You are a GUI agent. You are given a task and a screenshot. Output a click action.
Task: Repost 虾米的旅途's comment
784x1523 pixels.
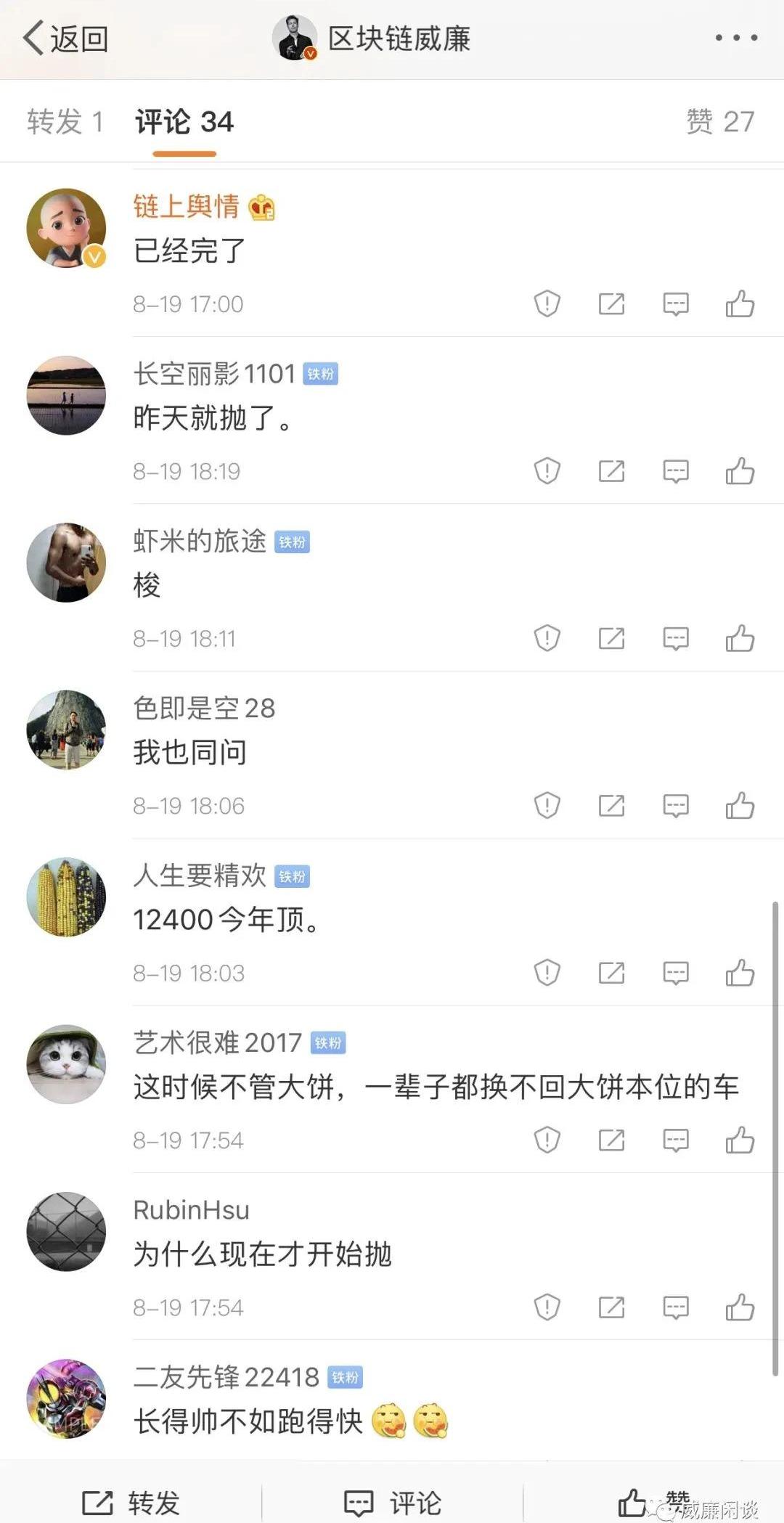point(611,639)
